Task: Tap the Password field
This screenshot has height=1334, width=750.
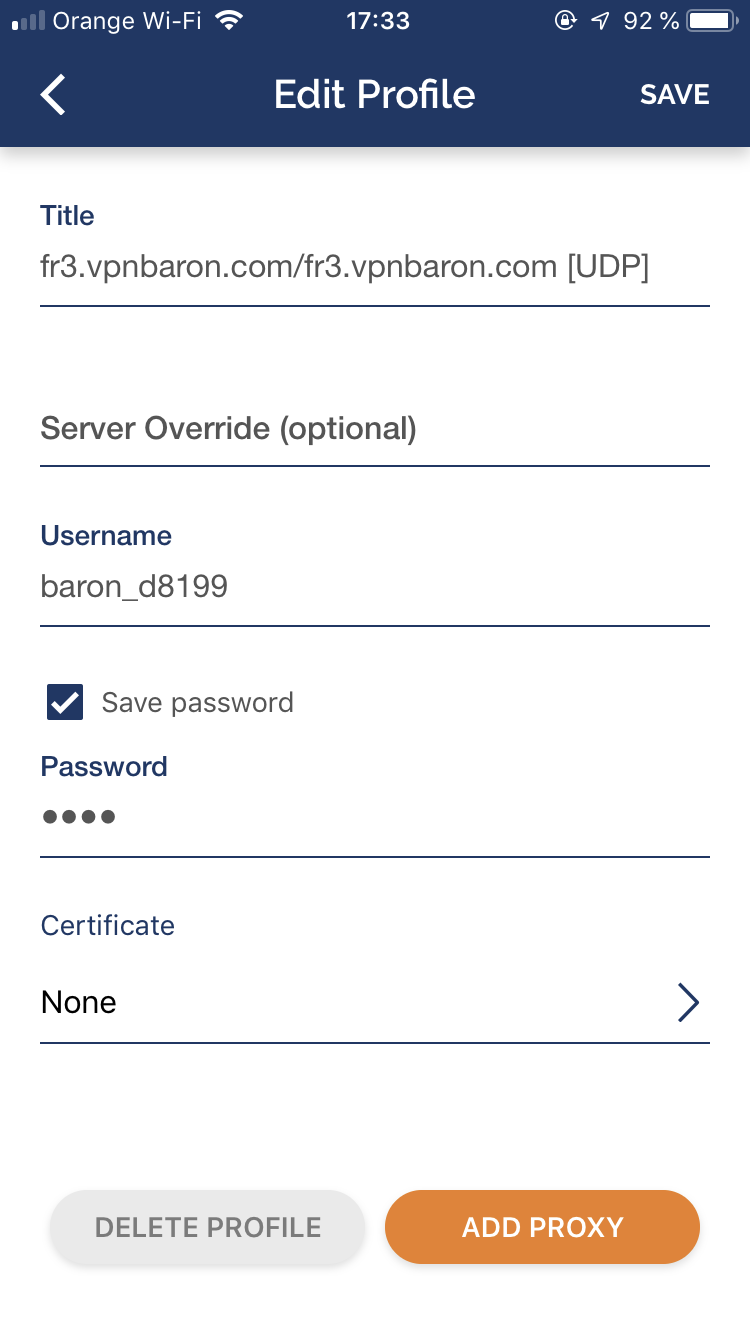Action: click(375, 818)
